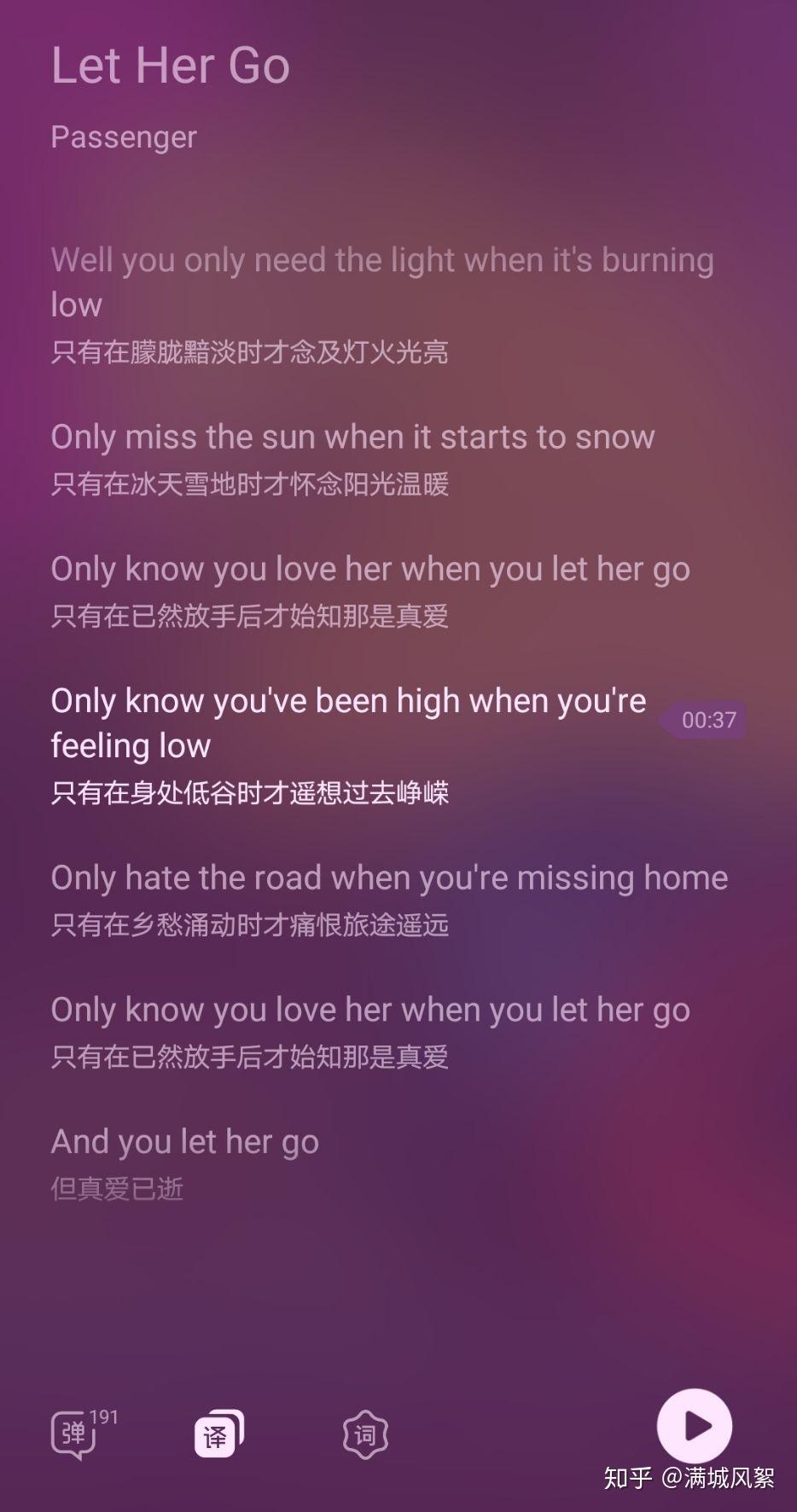This screenshot has height=1512, width=797.
Task: Seek to lyric 'Well you only need the light'
Action: (x=381, y=260)
